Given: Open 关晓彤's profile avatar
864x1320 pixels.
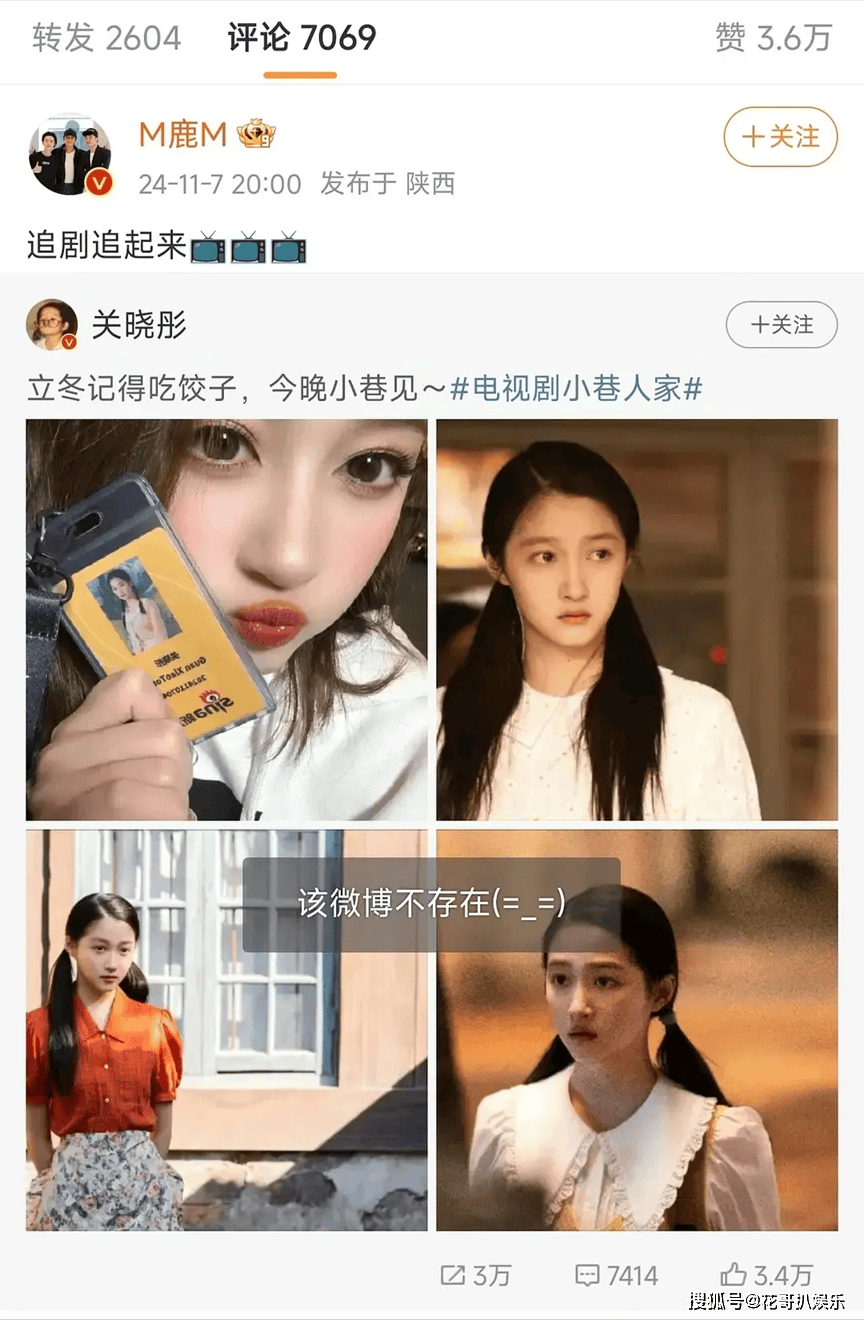Looking at the screenshot, I should [x=52, y=325].
